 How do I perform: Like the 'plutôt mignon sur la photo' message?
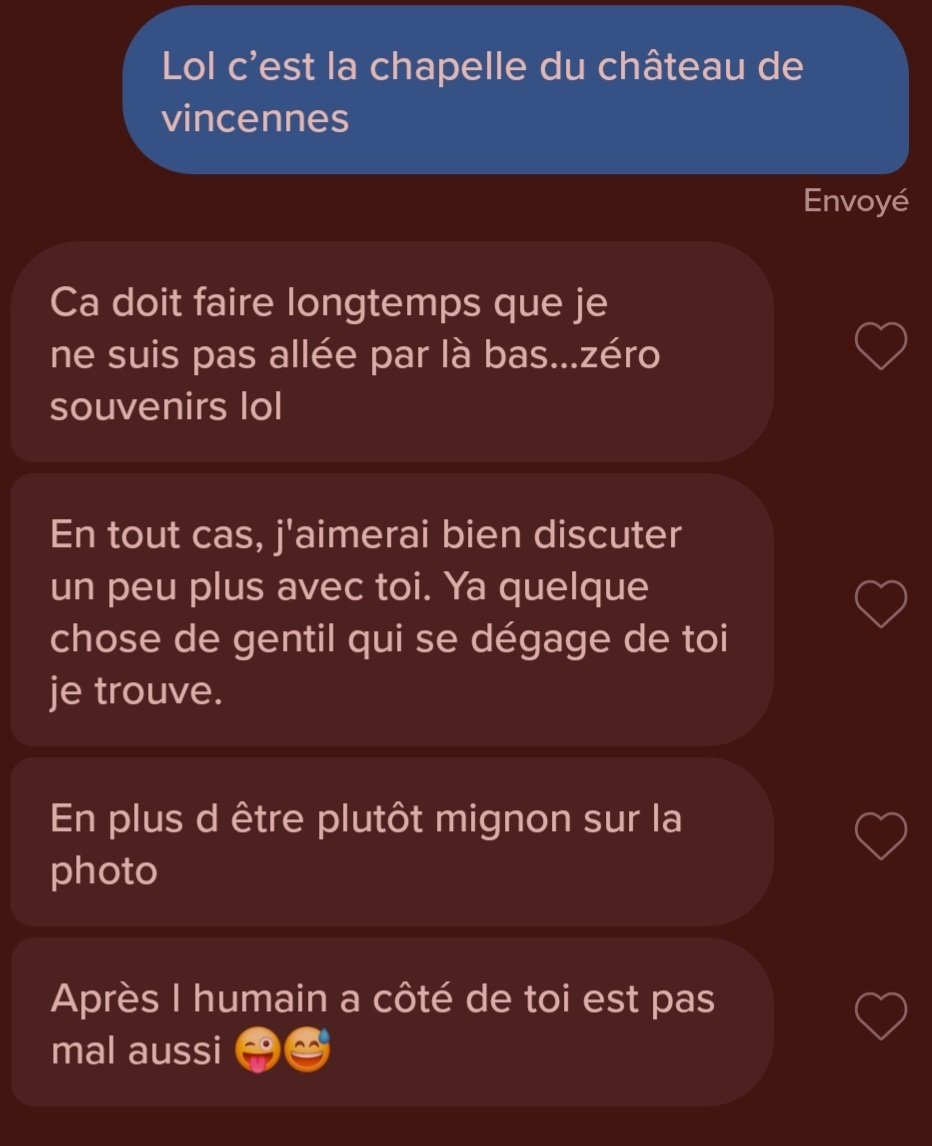pos(882,835)
